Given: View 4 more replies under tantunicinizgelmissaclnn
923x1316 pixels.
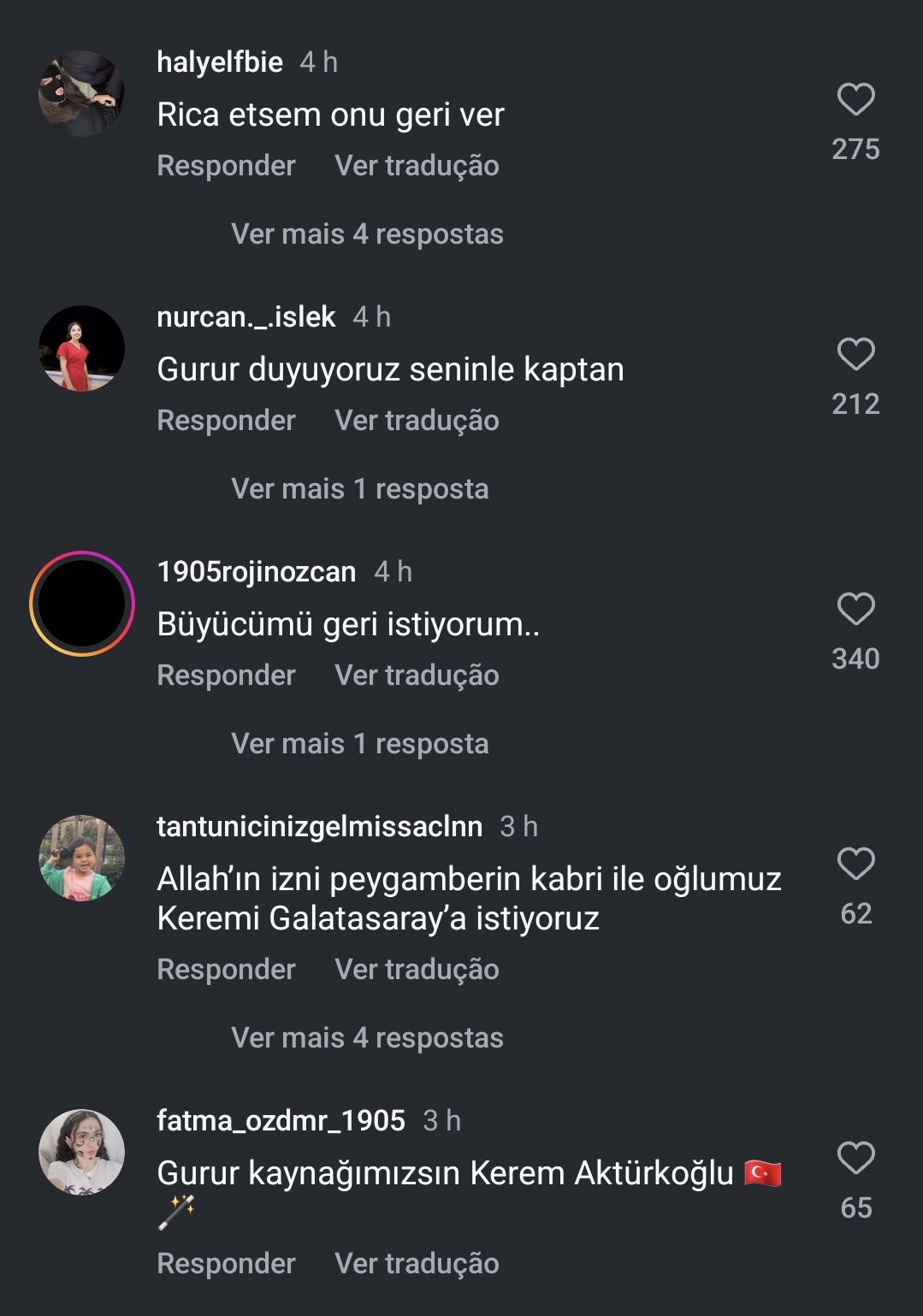Looking at the screenshot, I should (x=367, y=1038).
